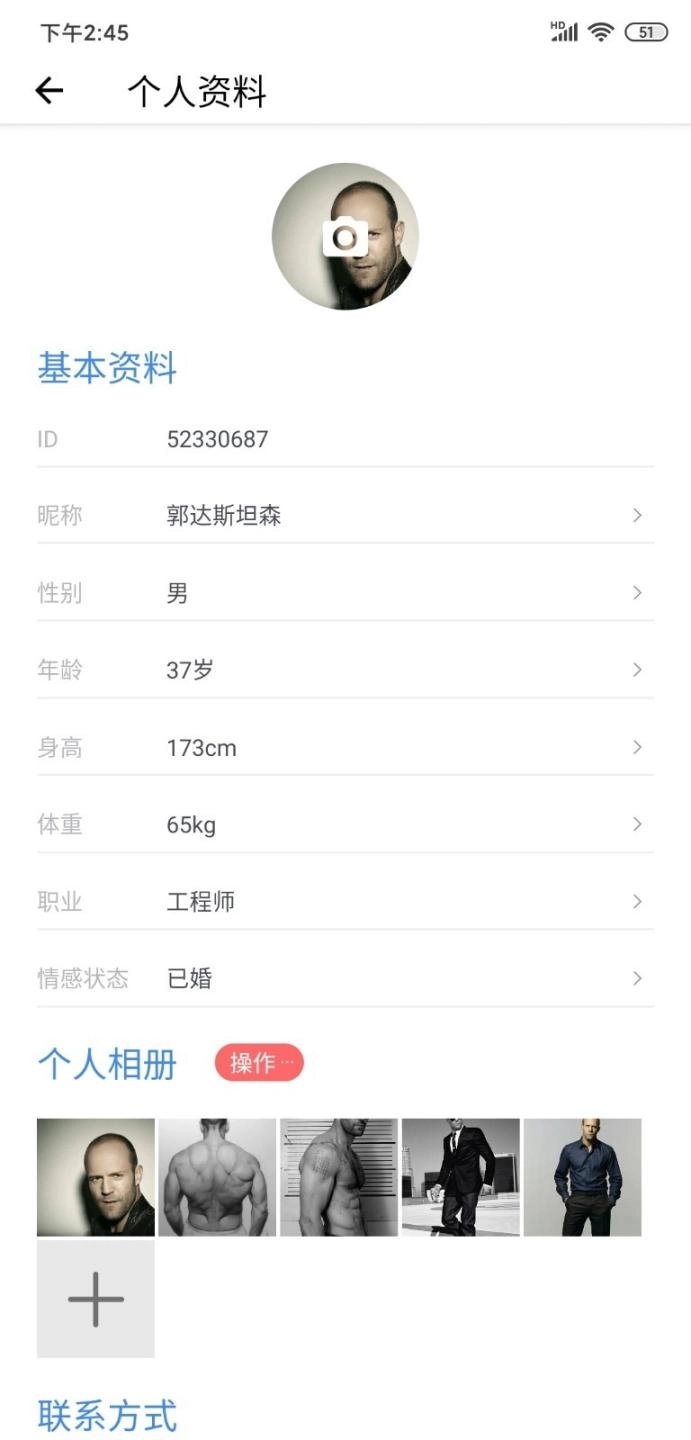View the muscular back album photo
The width and height of the screenshot is (691, 1440).
click(217, 1177)
